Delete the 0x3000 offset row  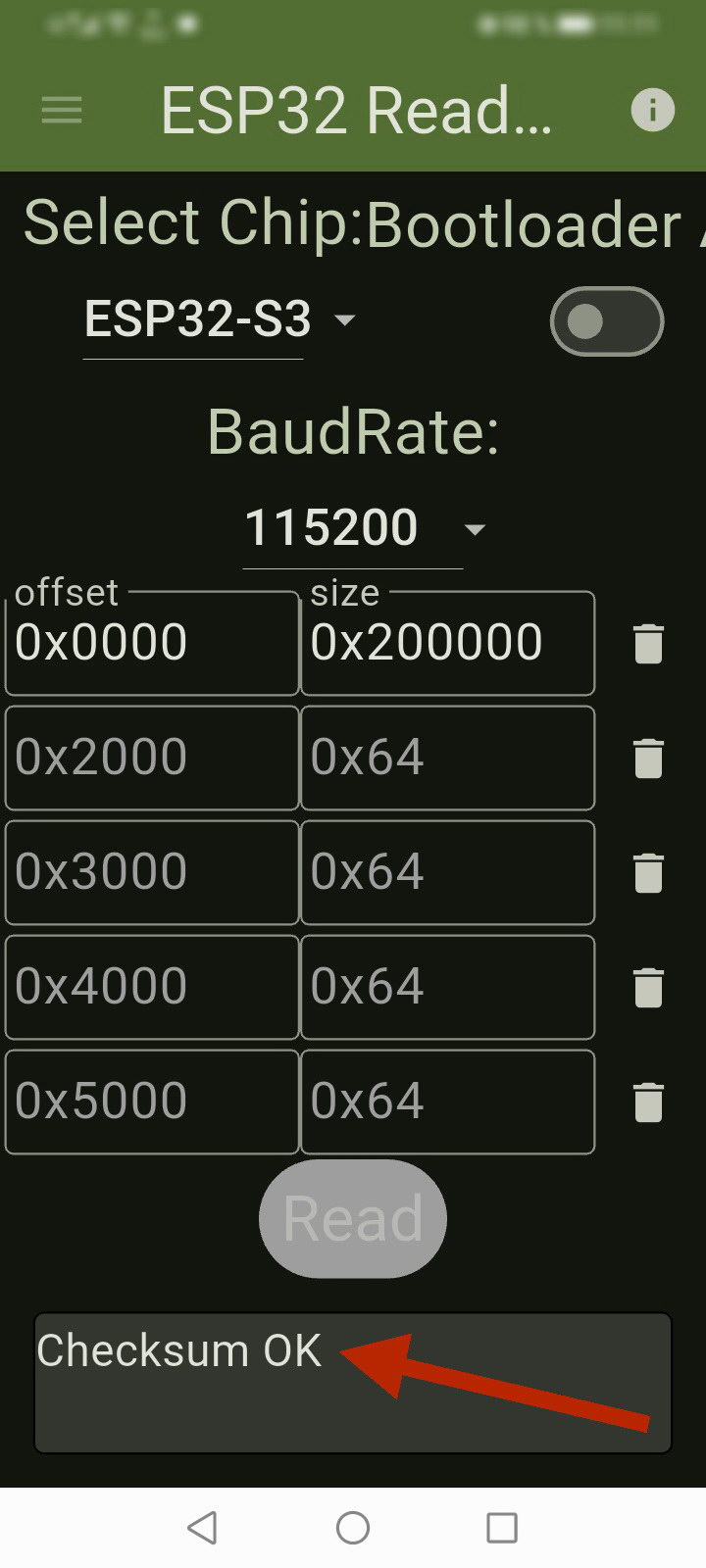coord(648,873)
